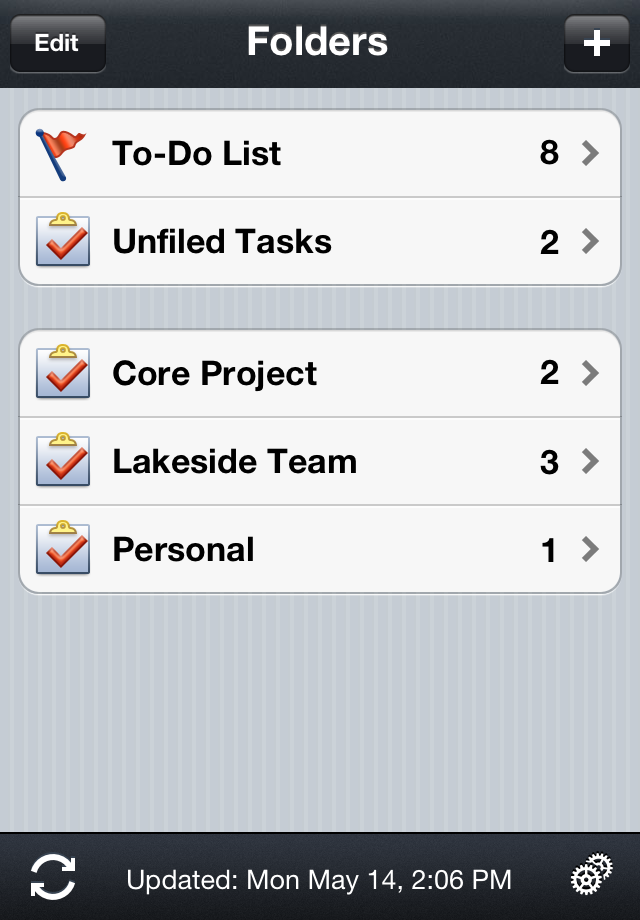640x920 pixels.
Task: Sync tasks with the refresh icon
Action: [53, 877]
